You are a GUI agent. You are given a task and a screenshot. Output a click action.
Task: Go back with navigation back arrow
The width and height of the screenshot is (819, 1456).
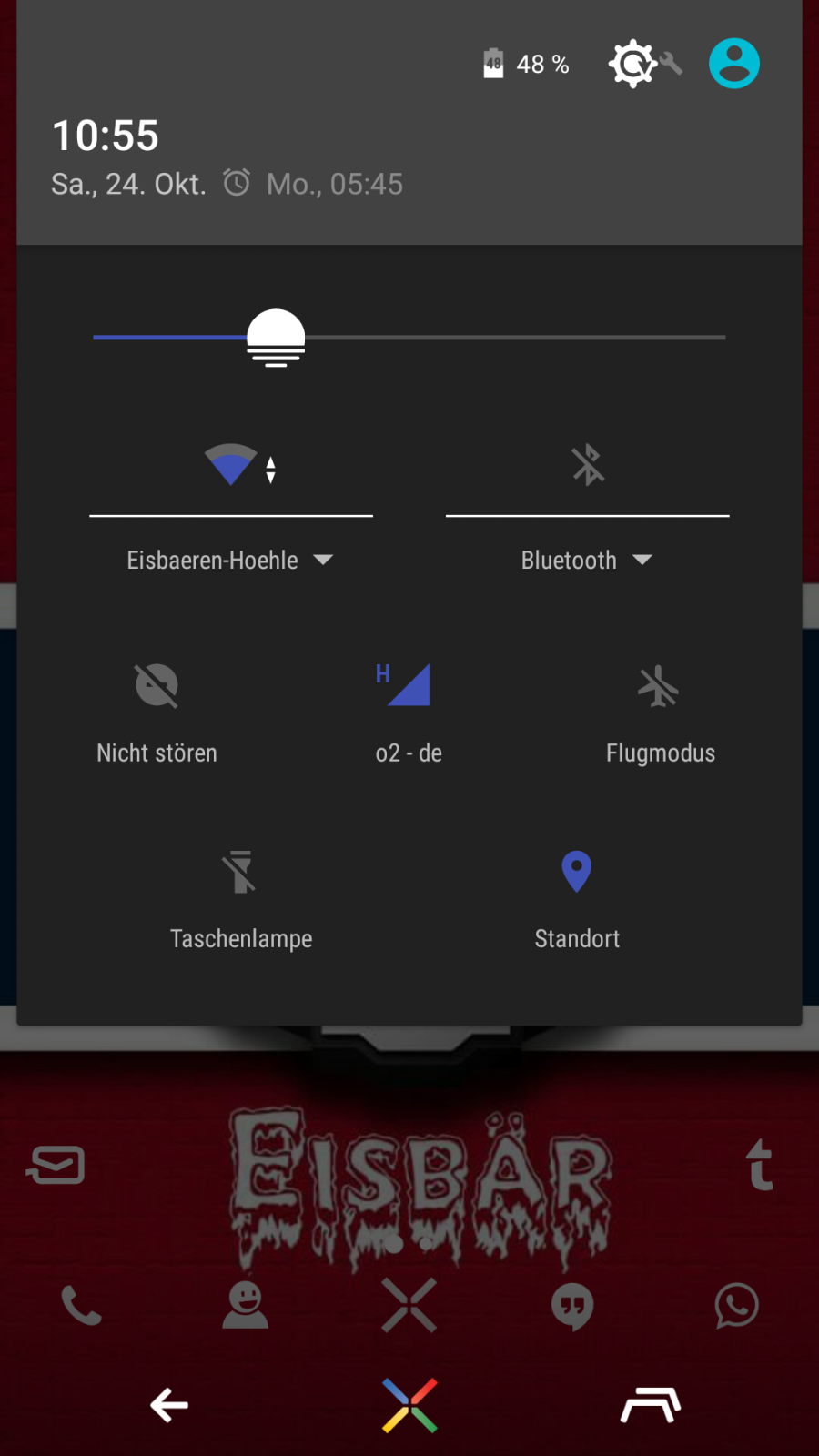(x=169, y=1405)
